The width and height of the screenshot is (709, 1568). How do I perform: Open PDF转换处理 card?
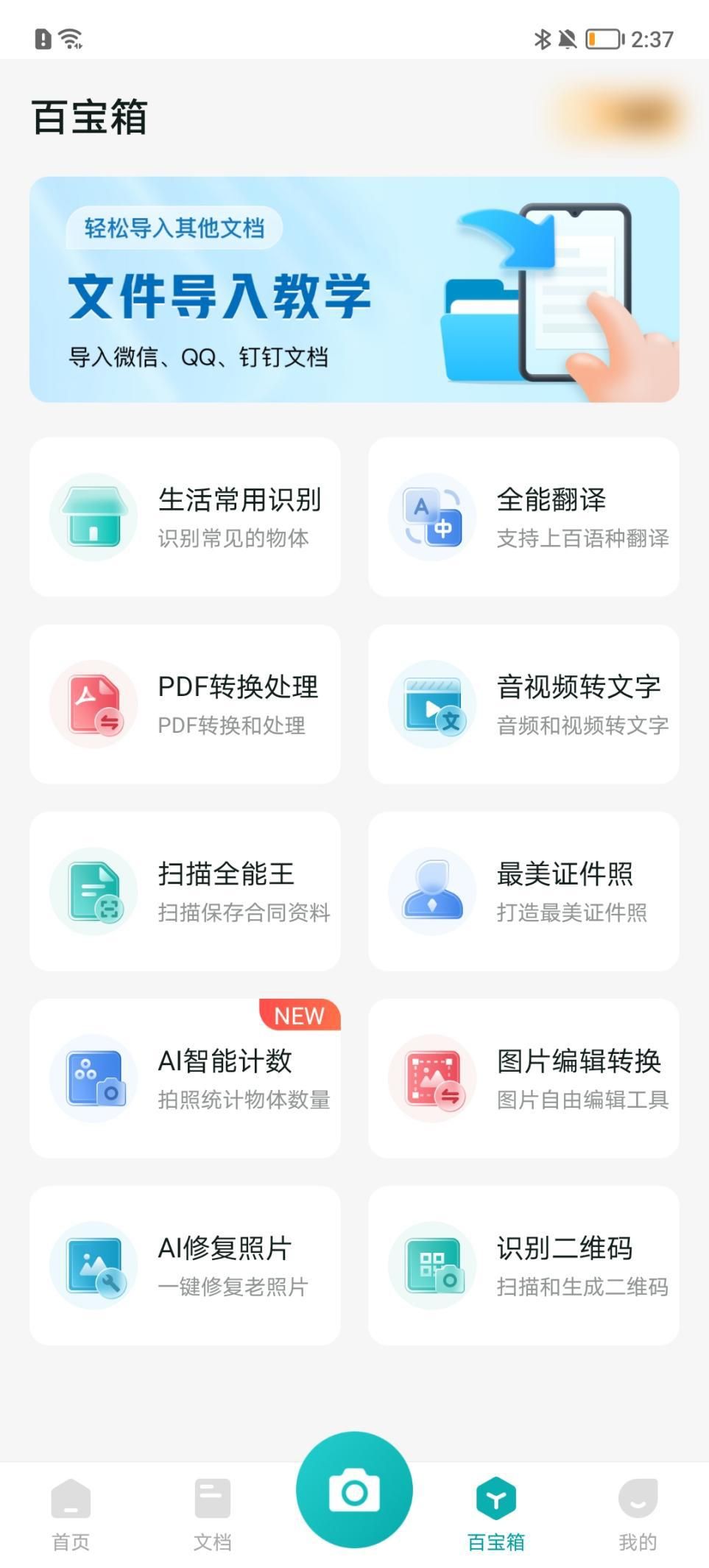point(185,704)
